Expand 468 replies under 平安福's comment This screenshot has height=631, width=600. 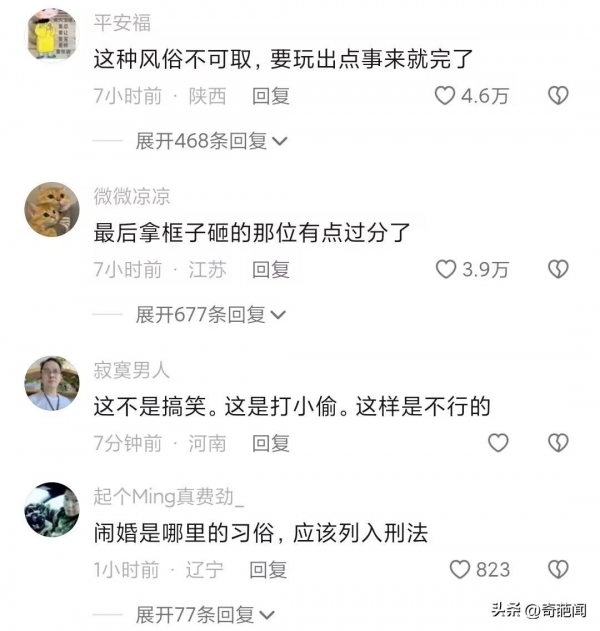click(x=211, y=141)
